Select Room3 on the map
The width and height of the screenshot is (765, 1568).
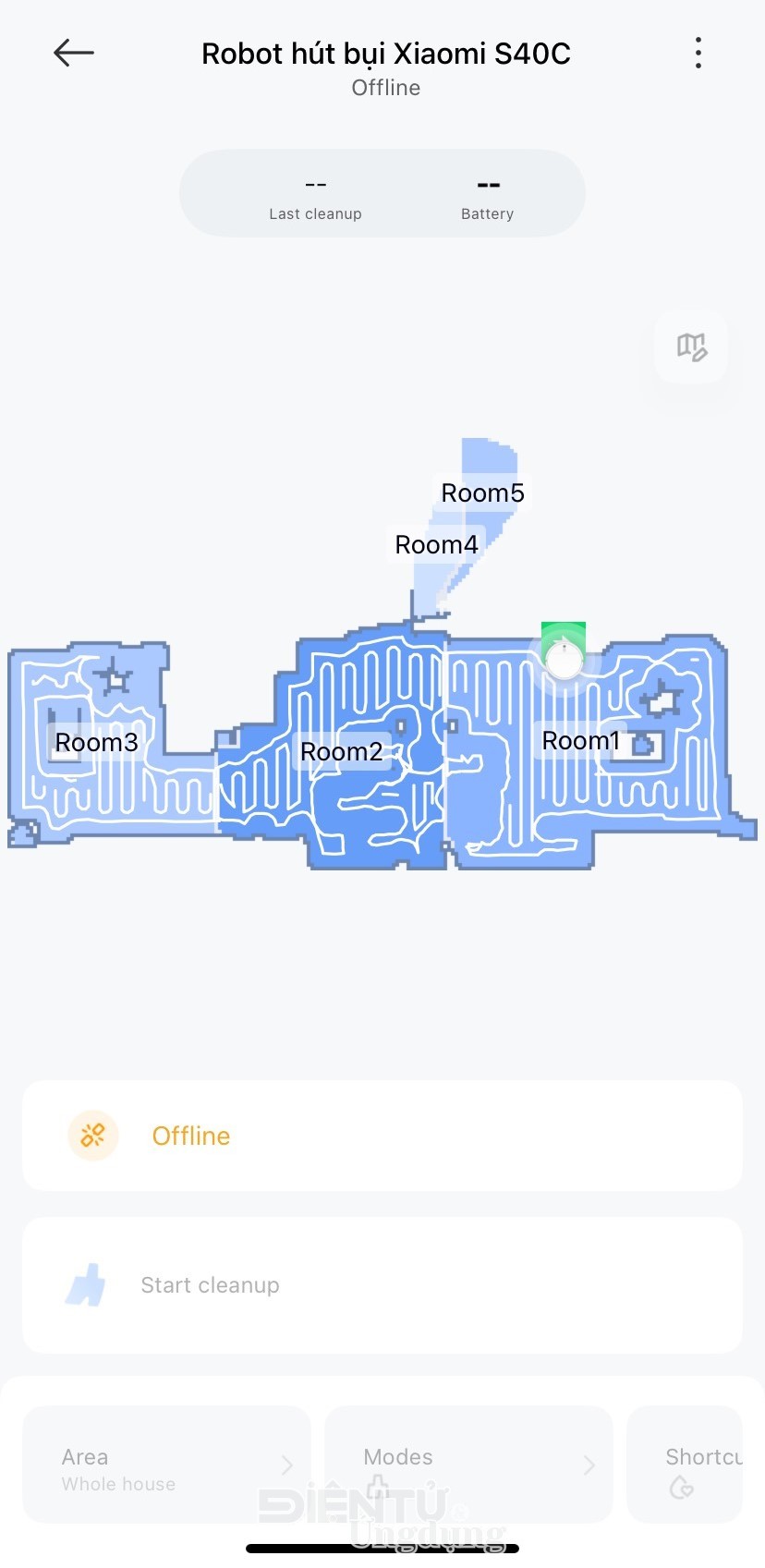[x=96, y=743]
